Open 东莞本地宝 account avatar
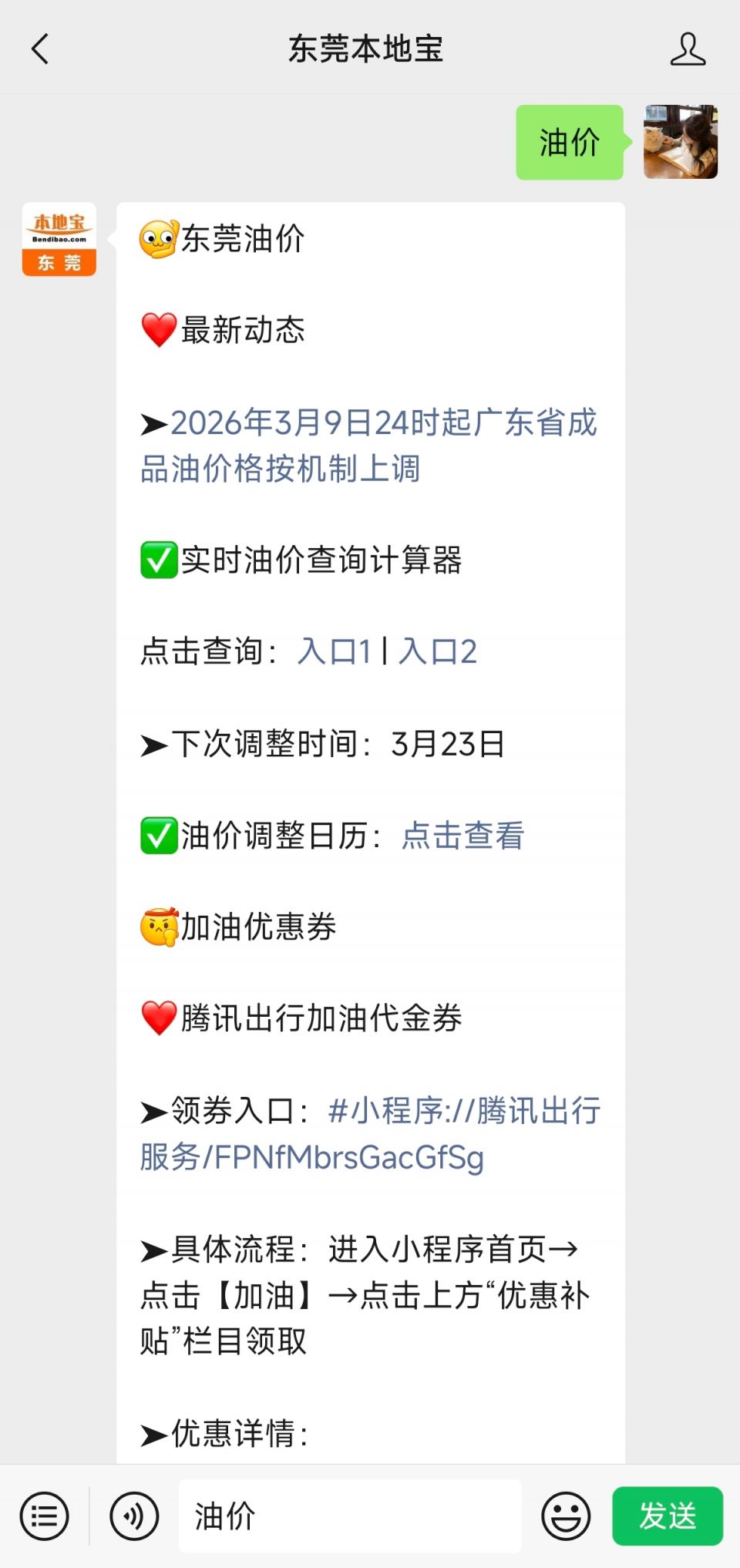 (59, 239)
